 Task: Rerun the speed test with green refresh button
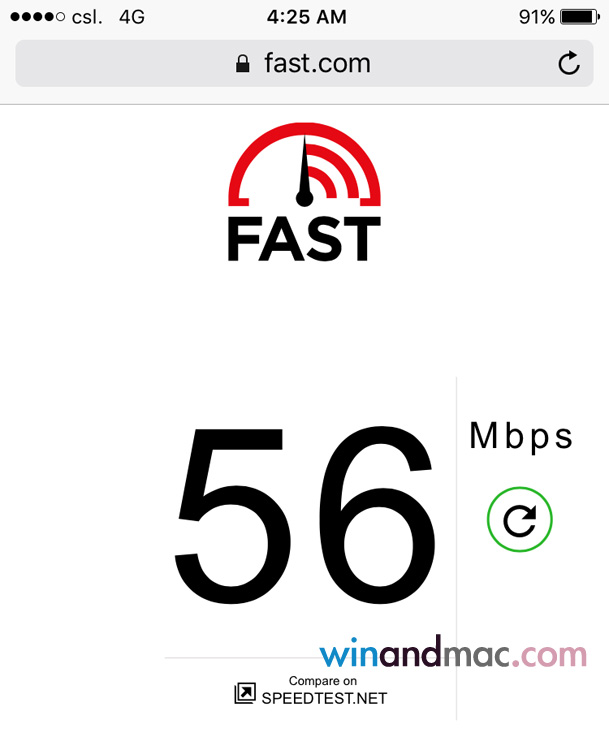click(x=519, y=519)
